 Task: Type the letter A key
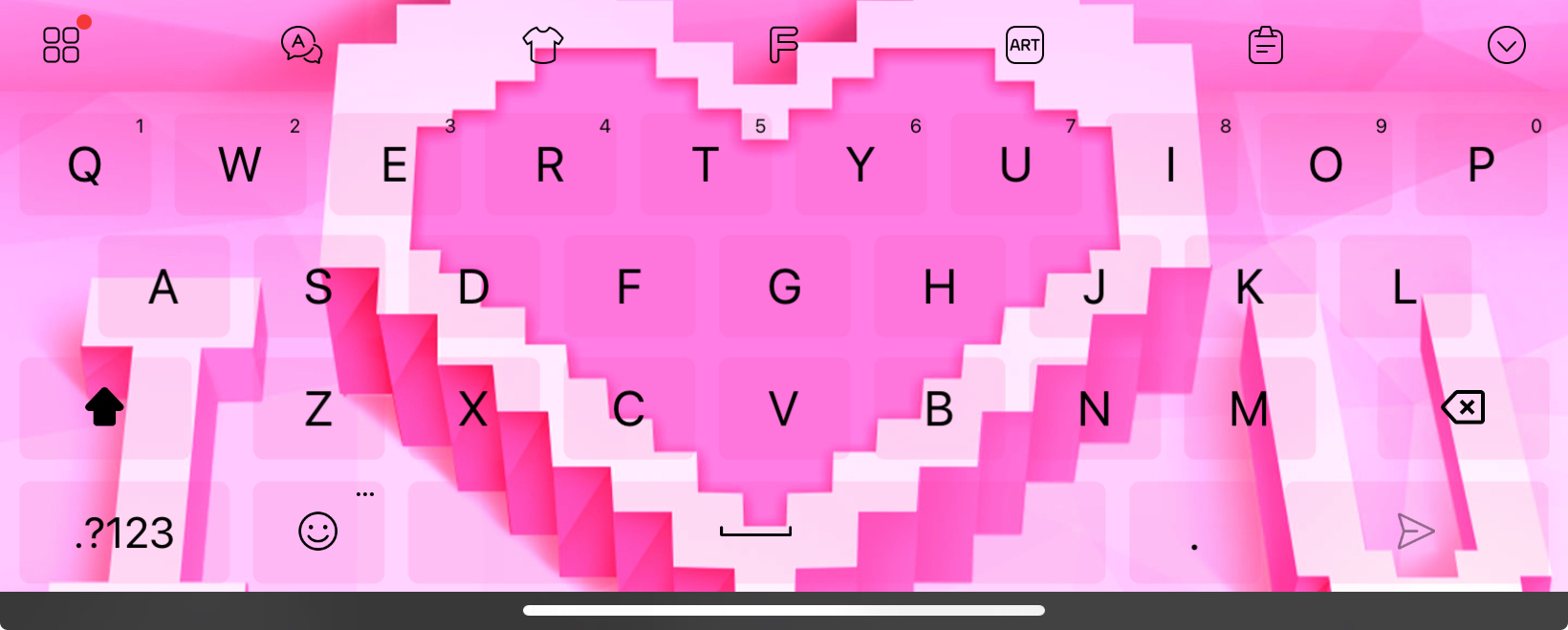click(163, 287)
